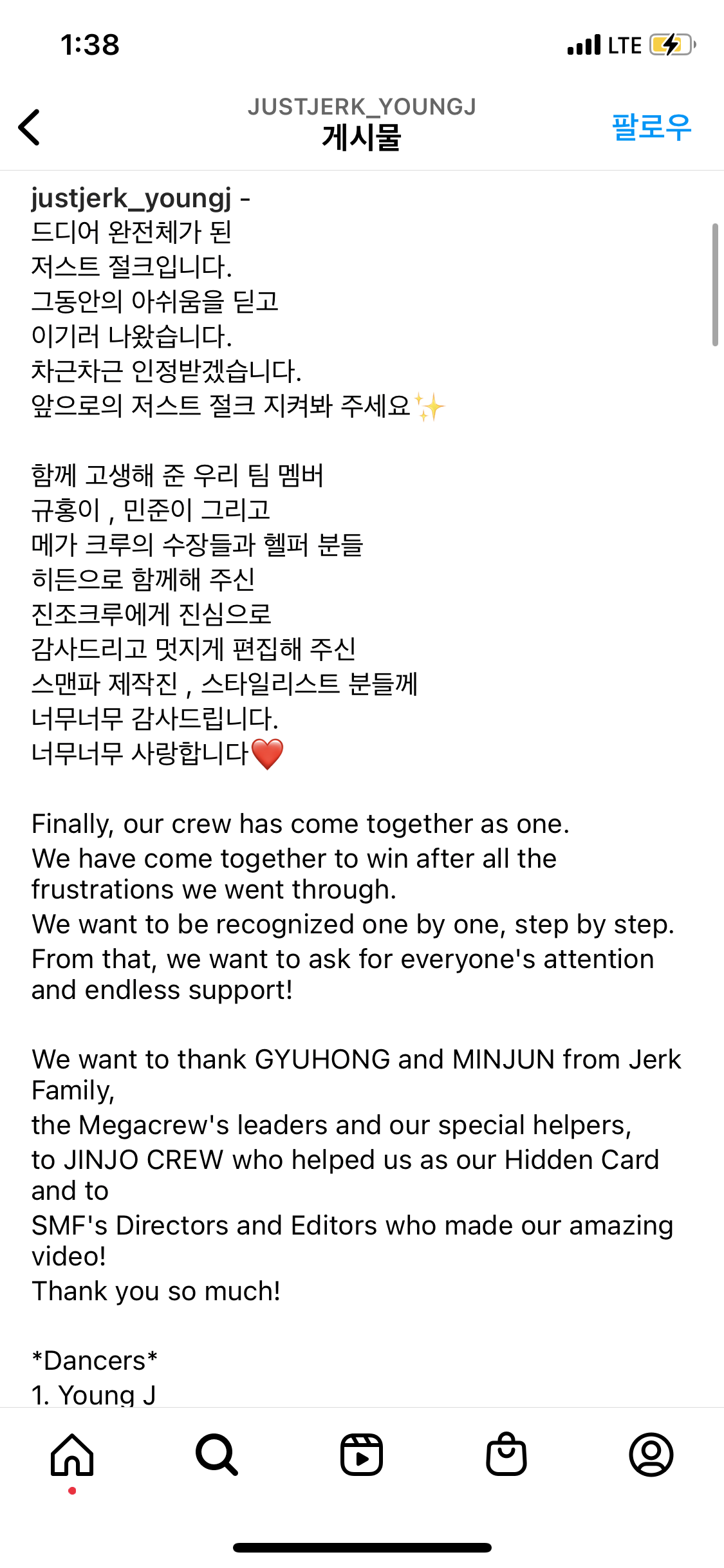Switch to the Home tab
The height and width of the screenshot is (1568, 724).
(72, 1455)
